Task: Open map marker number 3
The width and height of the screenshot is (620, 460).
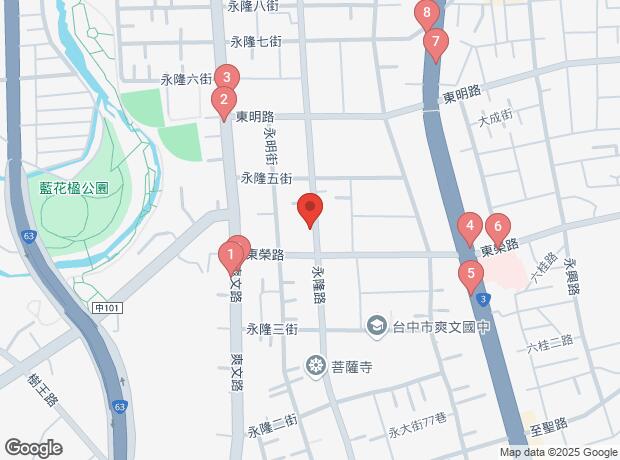Action: (227, 78)
